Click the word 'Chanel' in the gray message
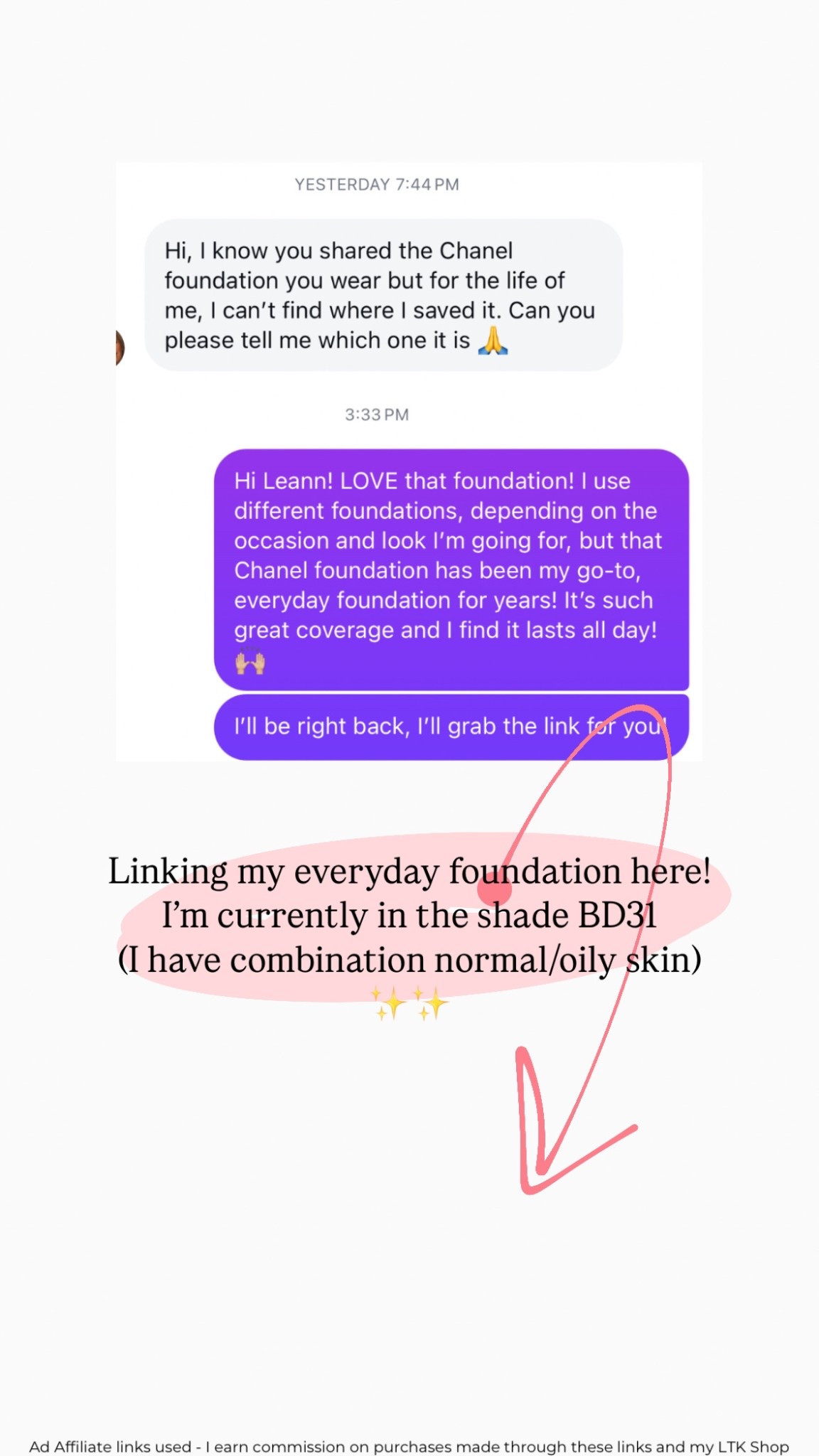This screenshot has height=1456, width=819. tap(478, 250)
